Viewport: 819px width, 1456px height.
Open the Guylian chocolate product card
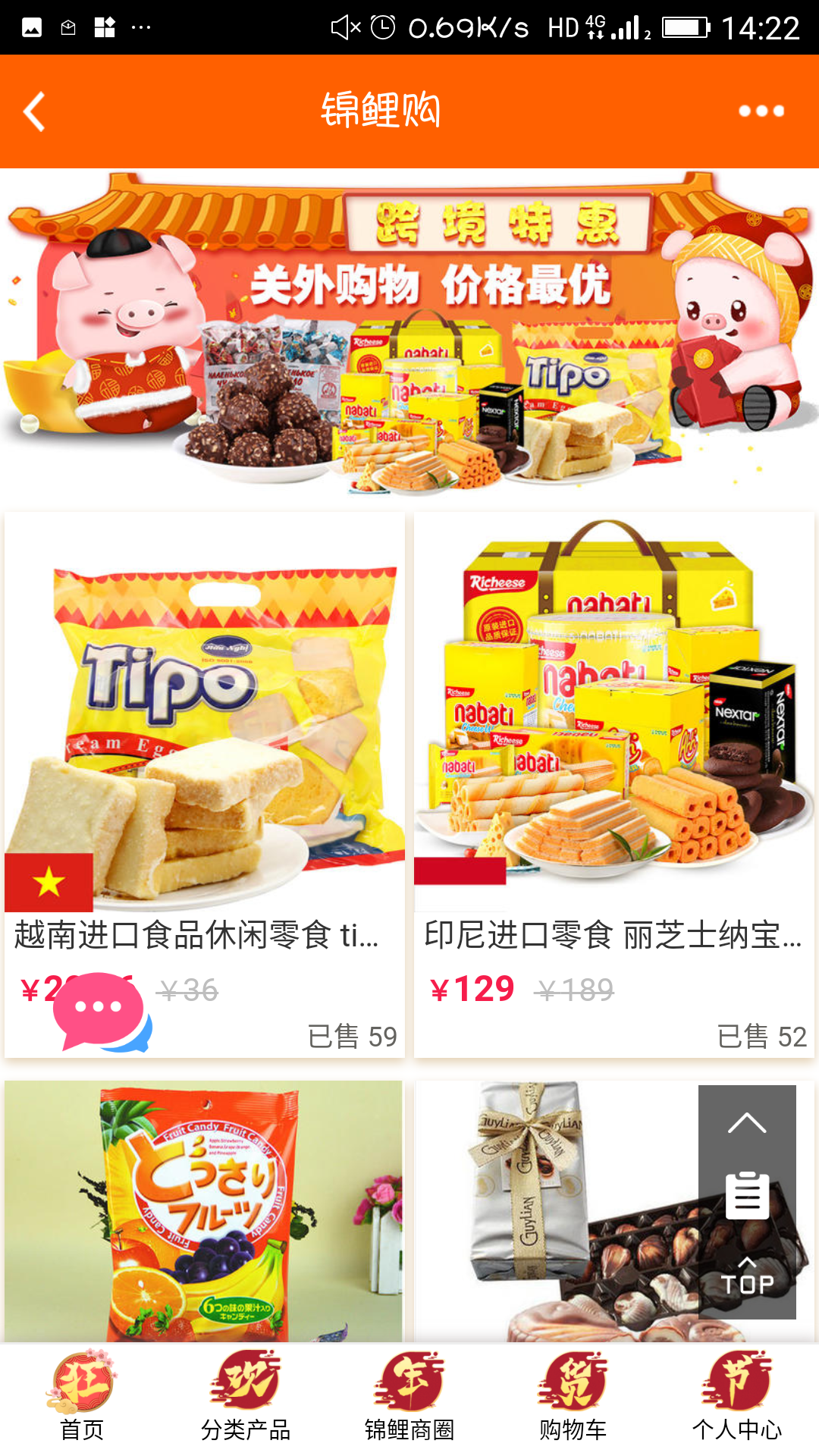point(557,1212)
